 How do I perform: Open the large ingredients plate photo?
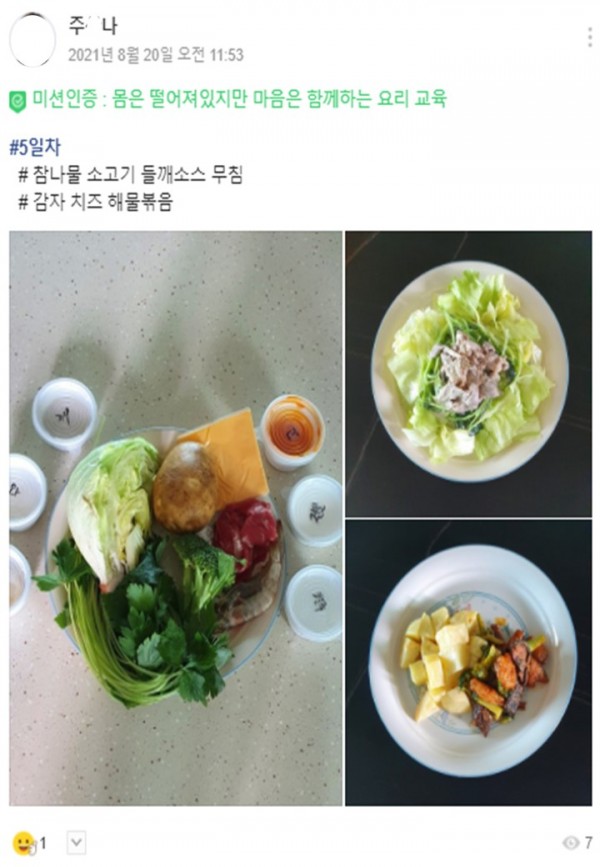175,518
